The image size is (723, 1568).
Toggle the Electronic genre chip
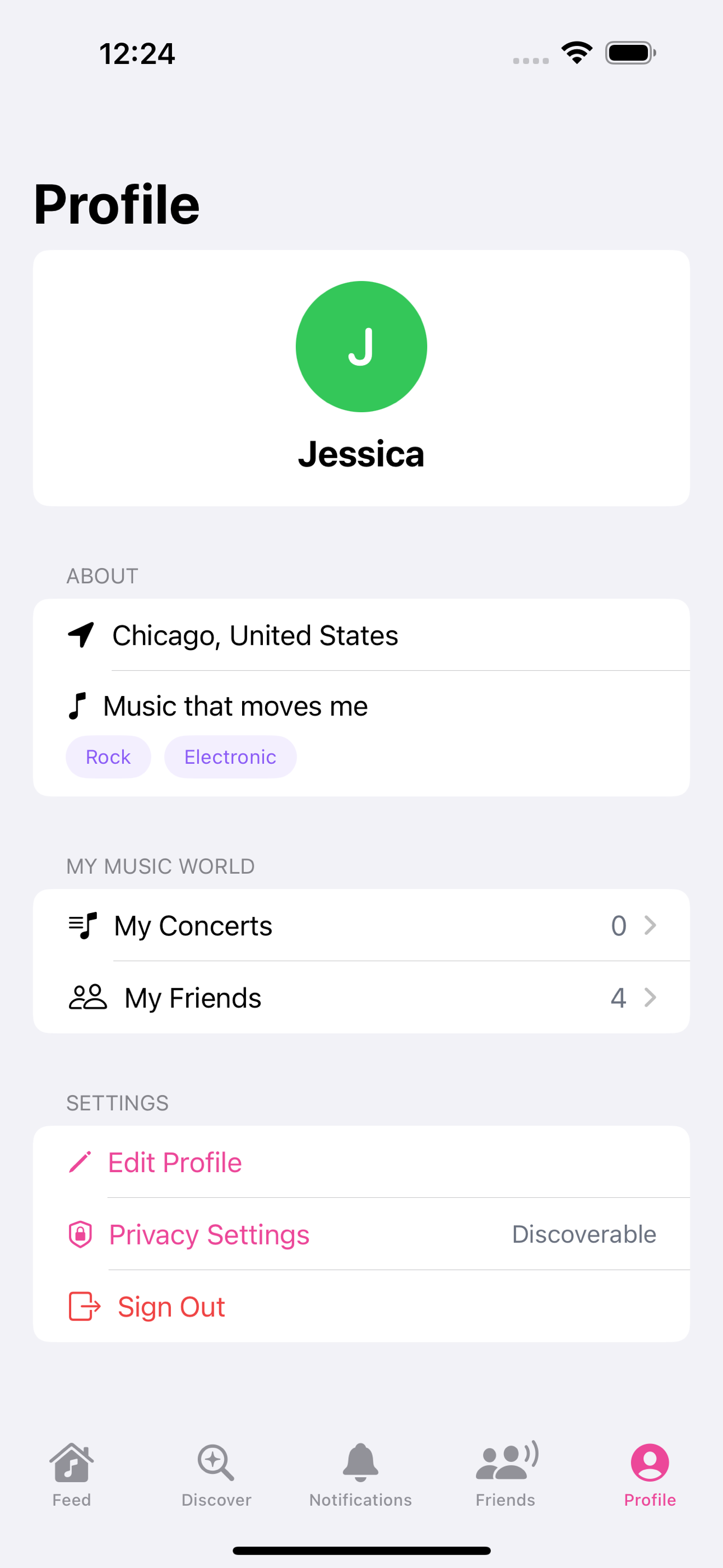tap(230, 757)
